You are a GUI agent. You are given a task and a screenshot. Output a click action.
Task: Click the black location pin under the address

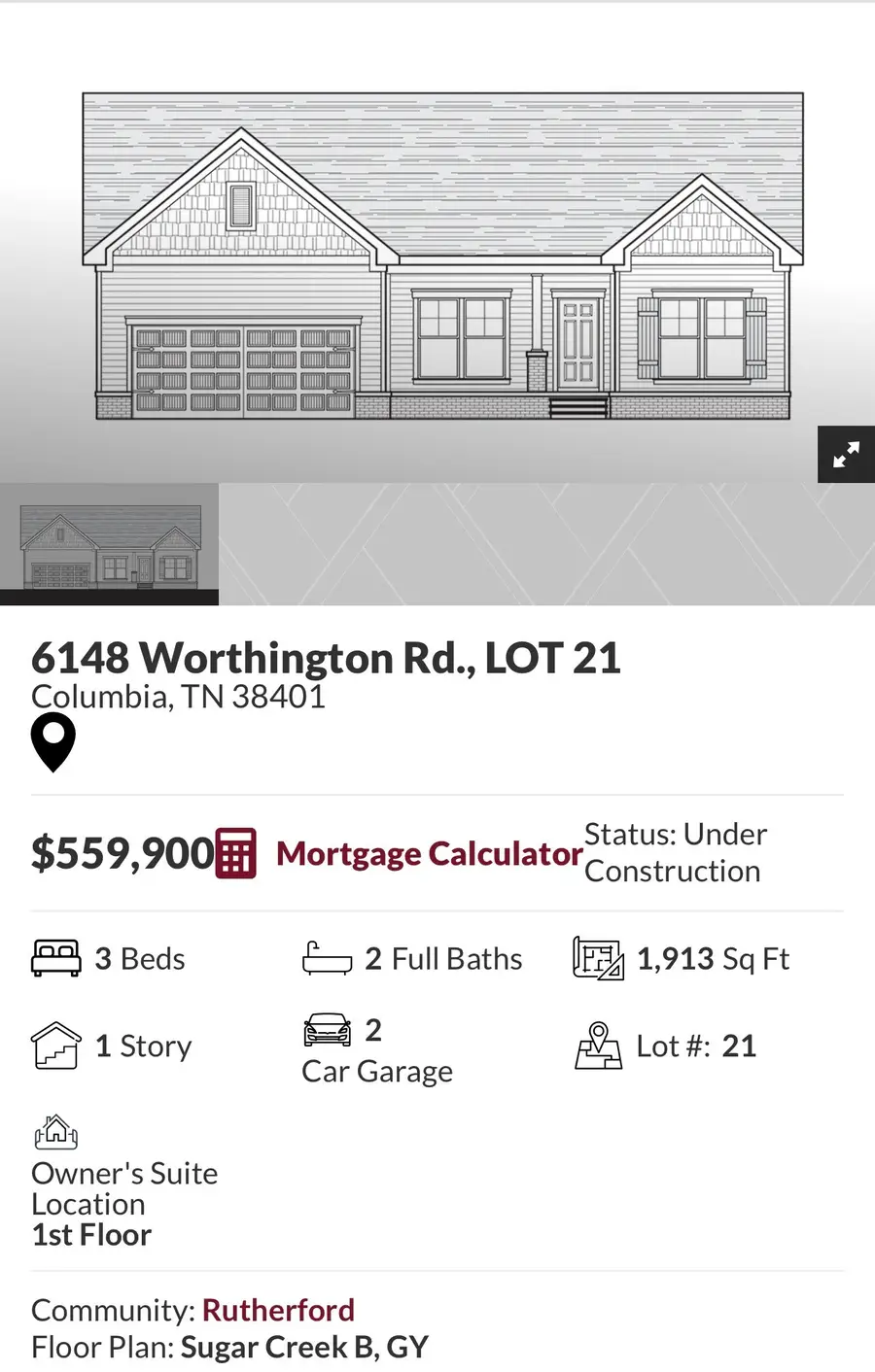click(52, 741)
